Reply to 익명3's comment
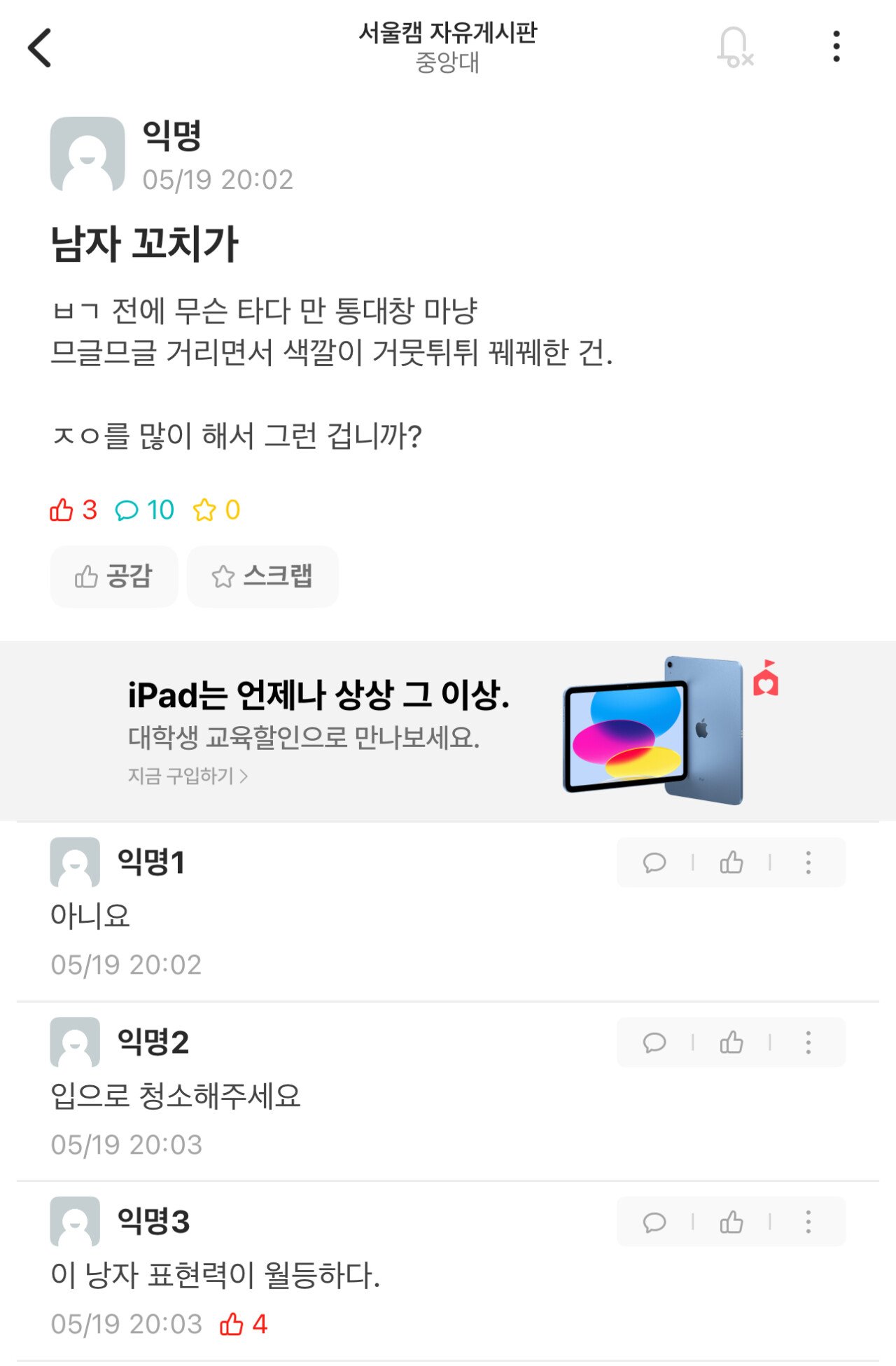The image size is (896, 1366). [x=654, y=1222]
